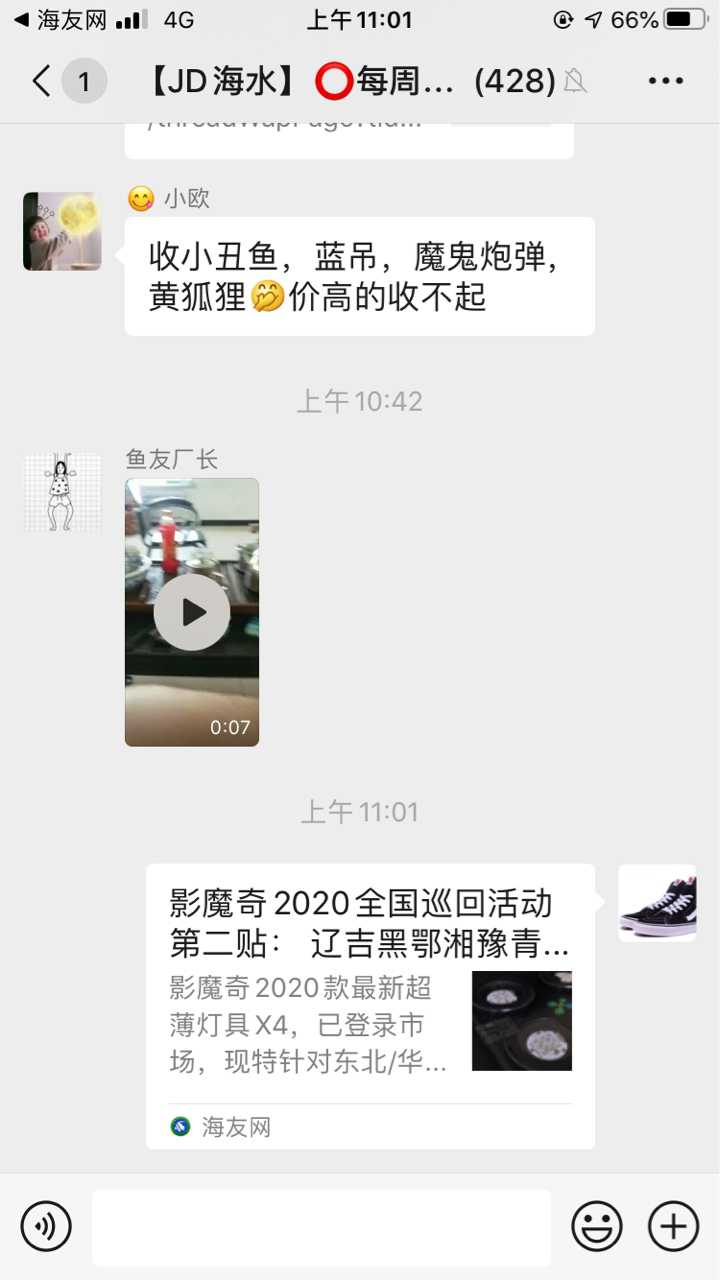Screen dimensions: 720x1280
Task: Open the plus attachments menu
Action: coord(674,1226)
